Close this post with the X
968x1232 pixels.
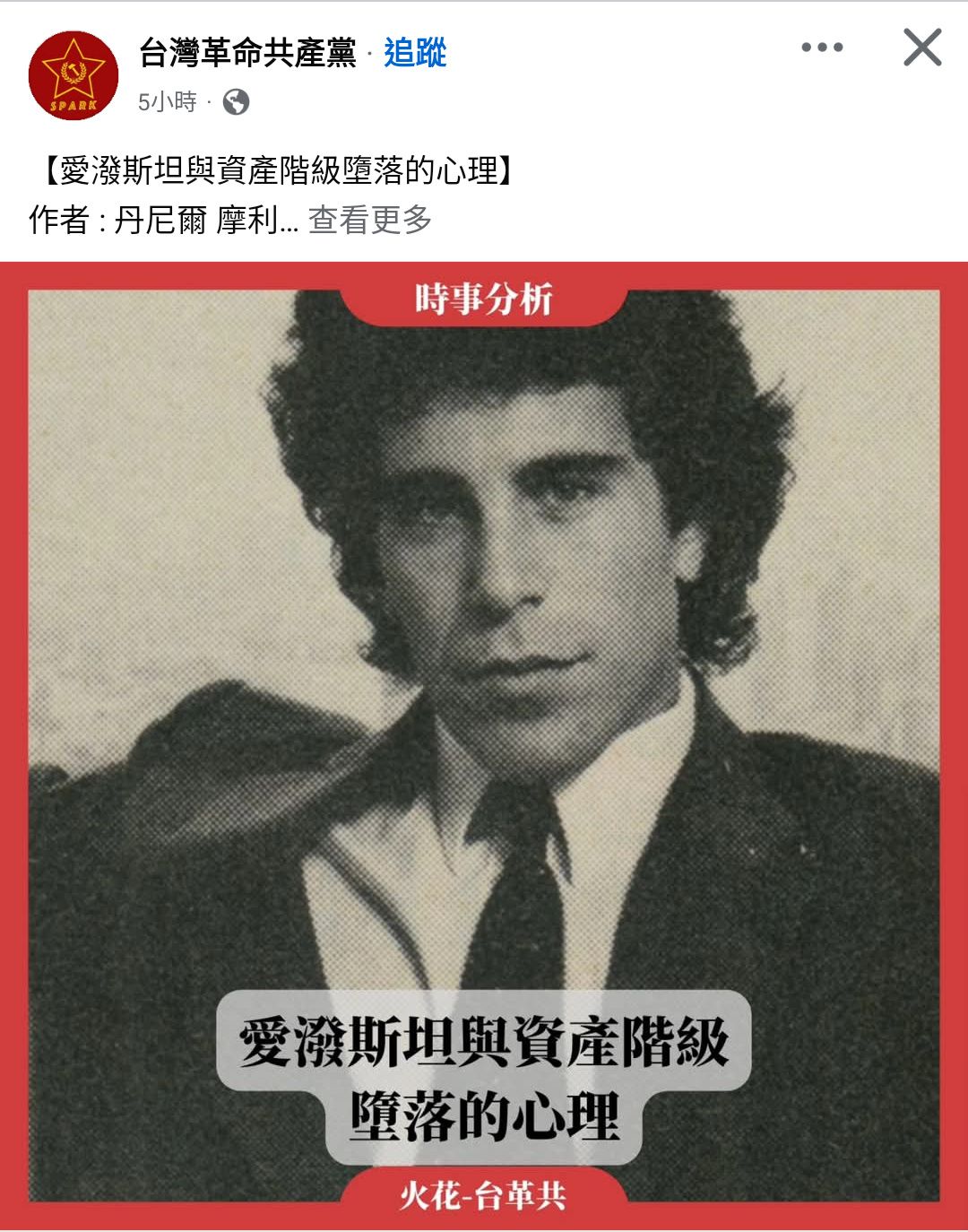(922, 48)
